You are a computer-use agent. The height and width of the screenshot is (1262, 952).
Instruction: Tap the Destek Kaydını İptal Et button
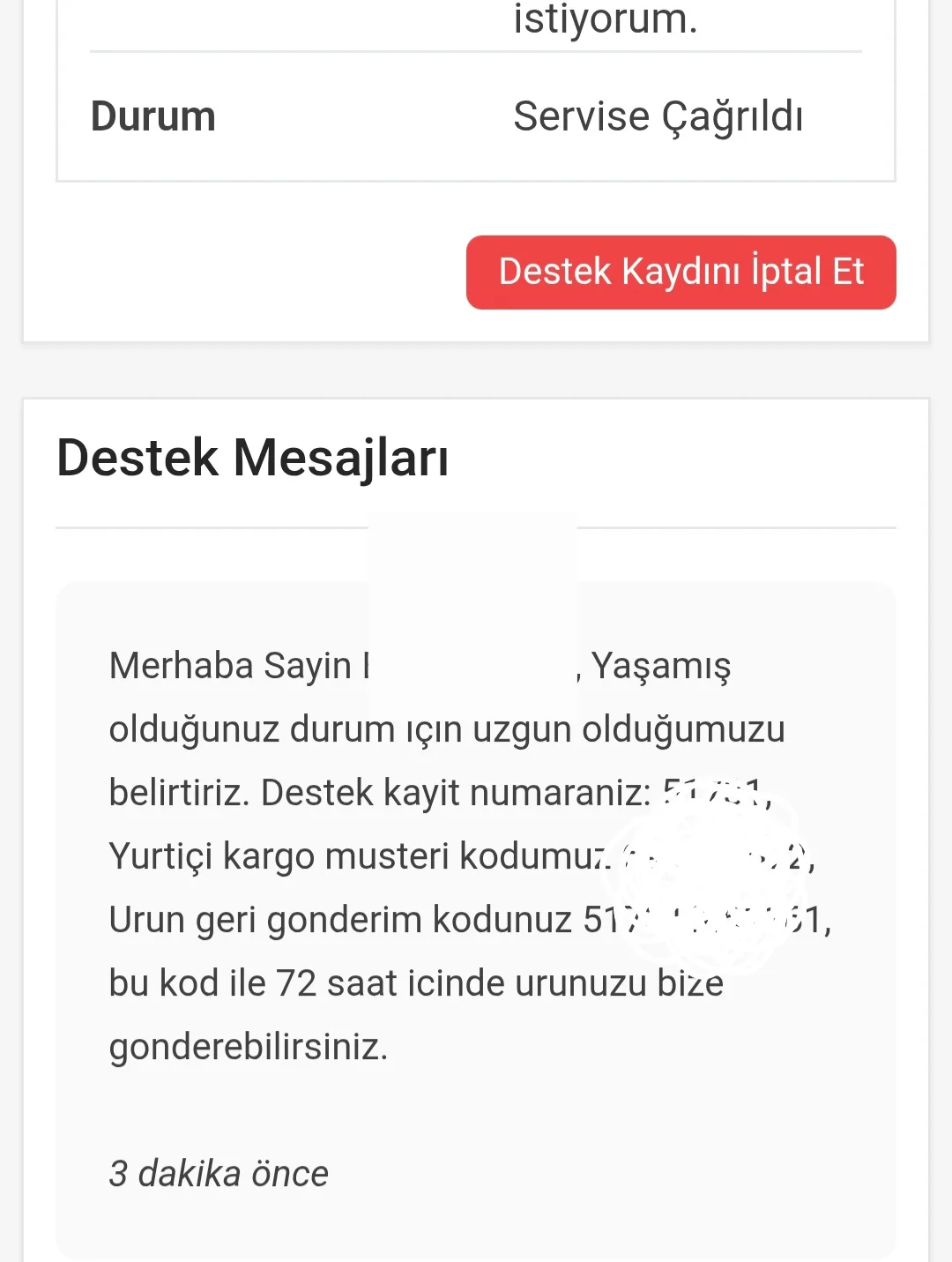click(681, 273)
